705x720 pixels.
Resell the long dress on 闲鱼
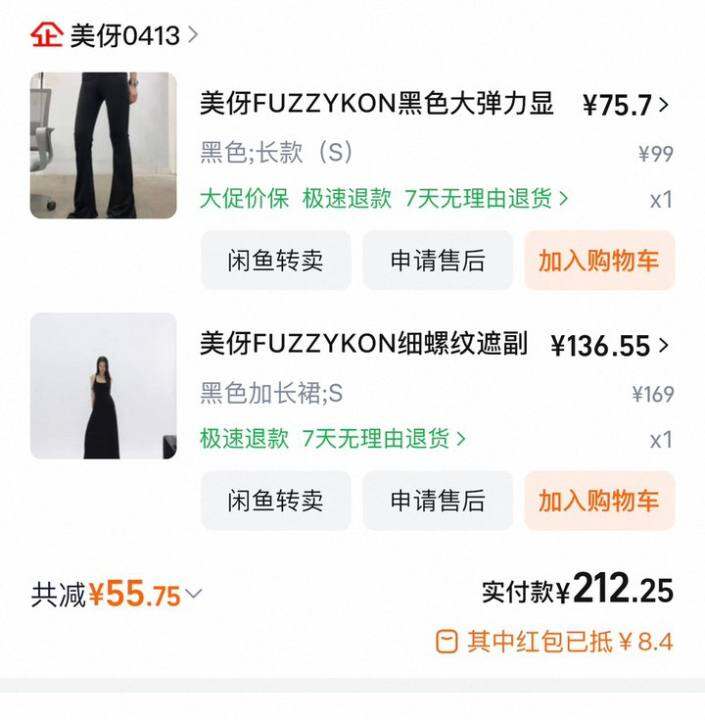click(275, 500)
